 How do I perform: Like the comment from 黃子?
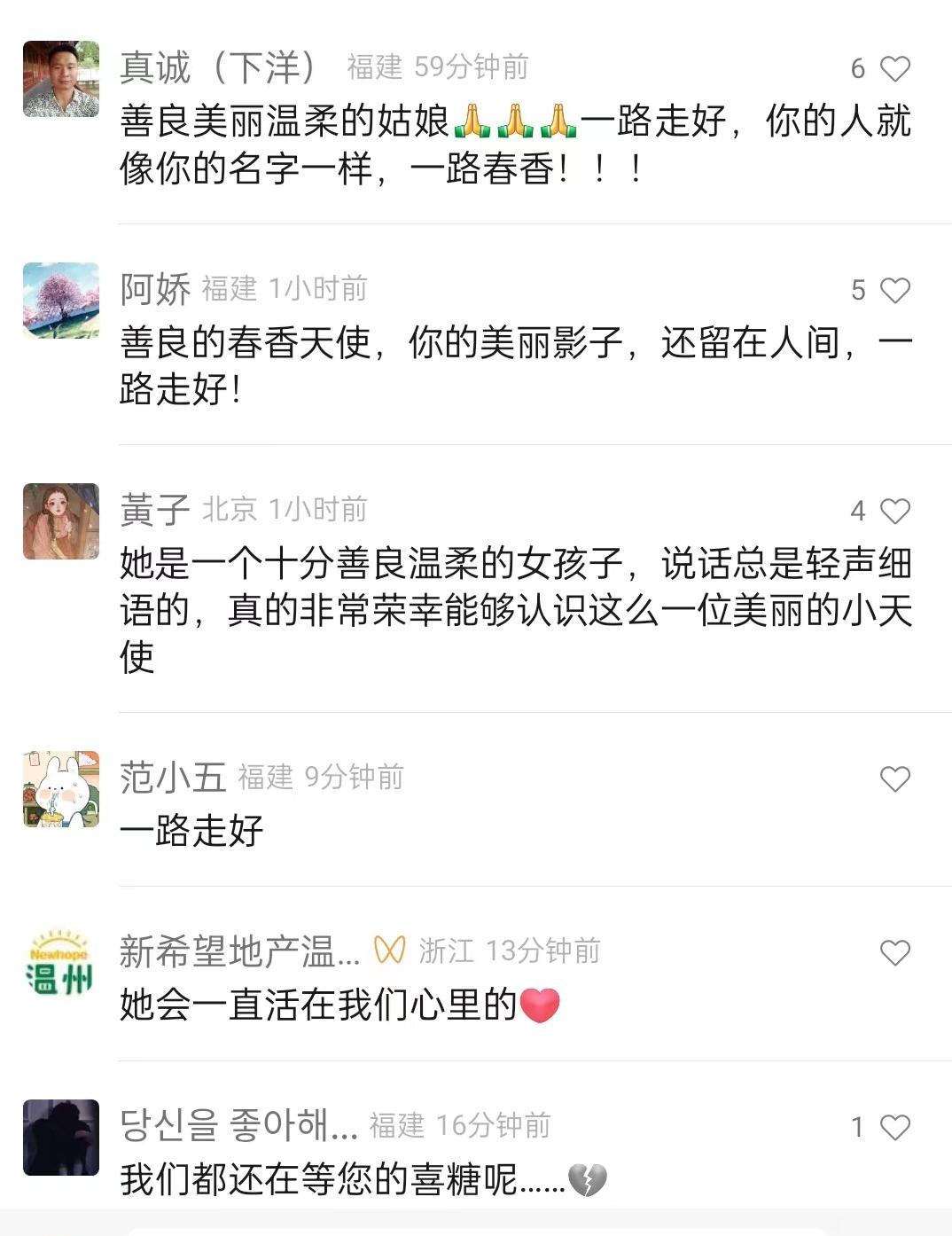[x=894, y=512]
